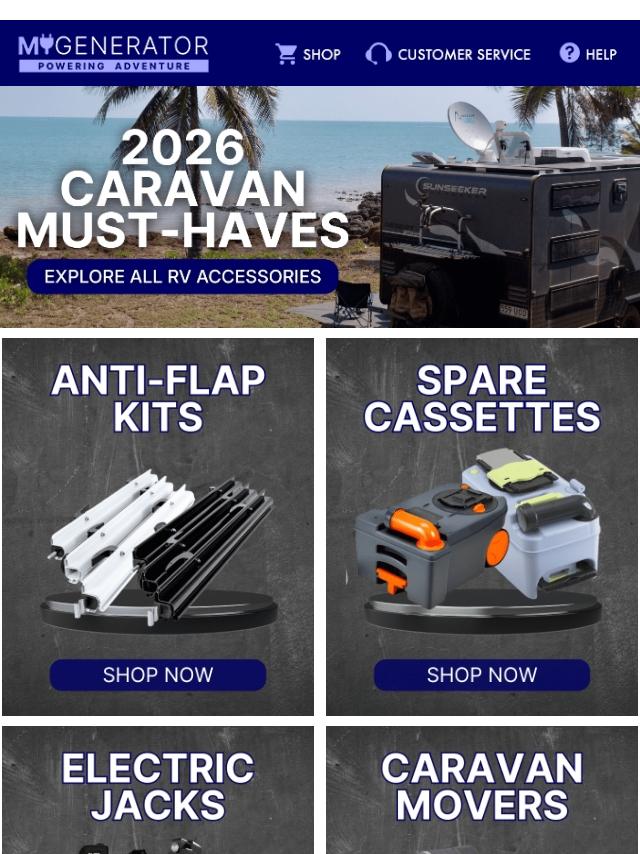Open the MyGenerator logo home link

113,53
